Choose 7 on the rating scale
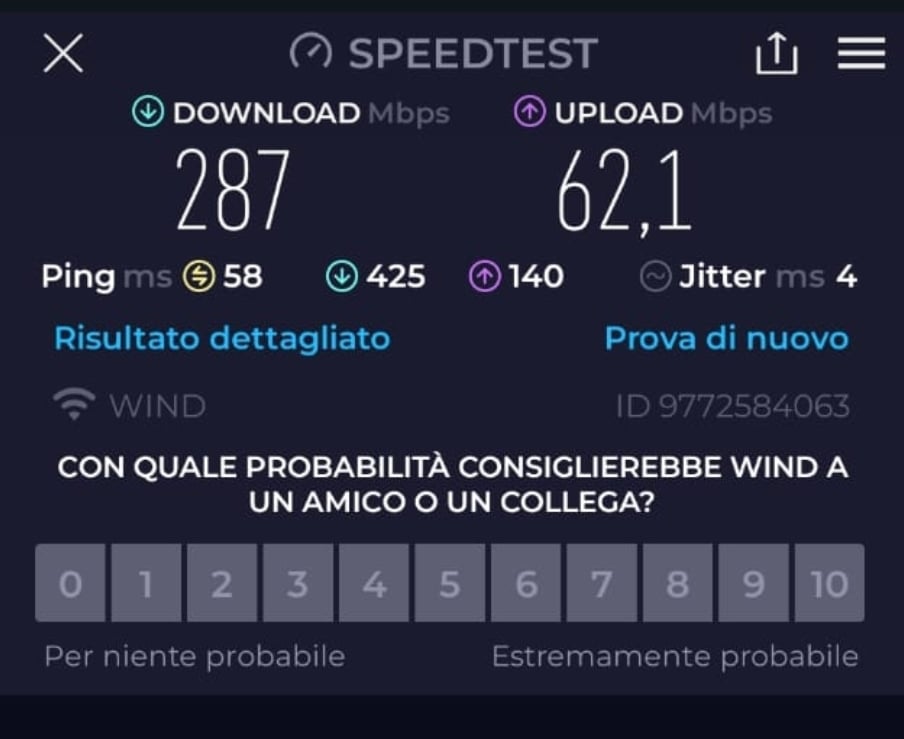The height and width of the screenshot is (739, 904). click(x=602, y=583)
